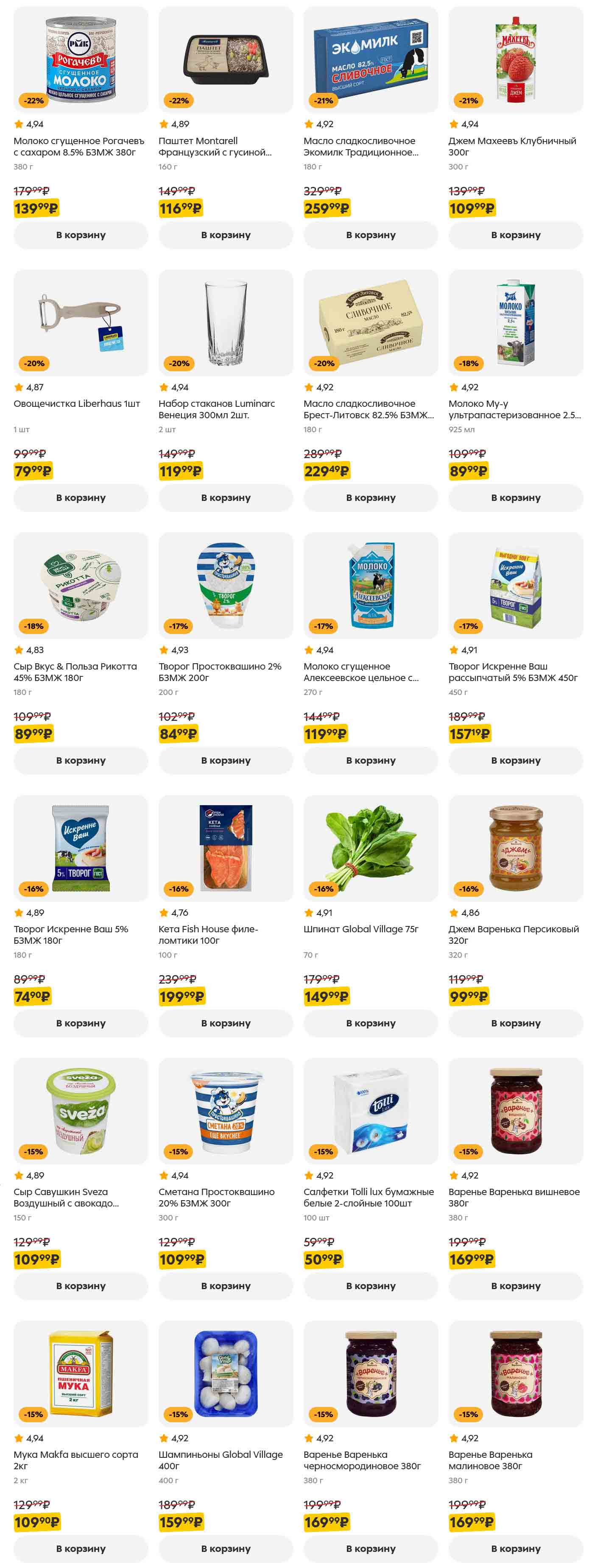Image resolution: width=603 pixels, height=1568 pixels.
Task: Add Джем Варенька Персиковый to cart
Action: click(x=515, y=1023)
